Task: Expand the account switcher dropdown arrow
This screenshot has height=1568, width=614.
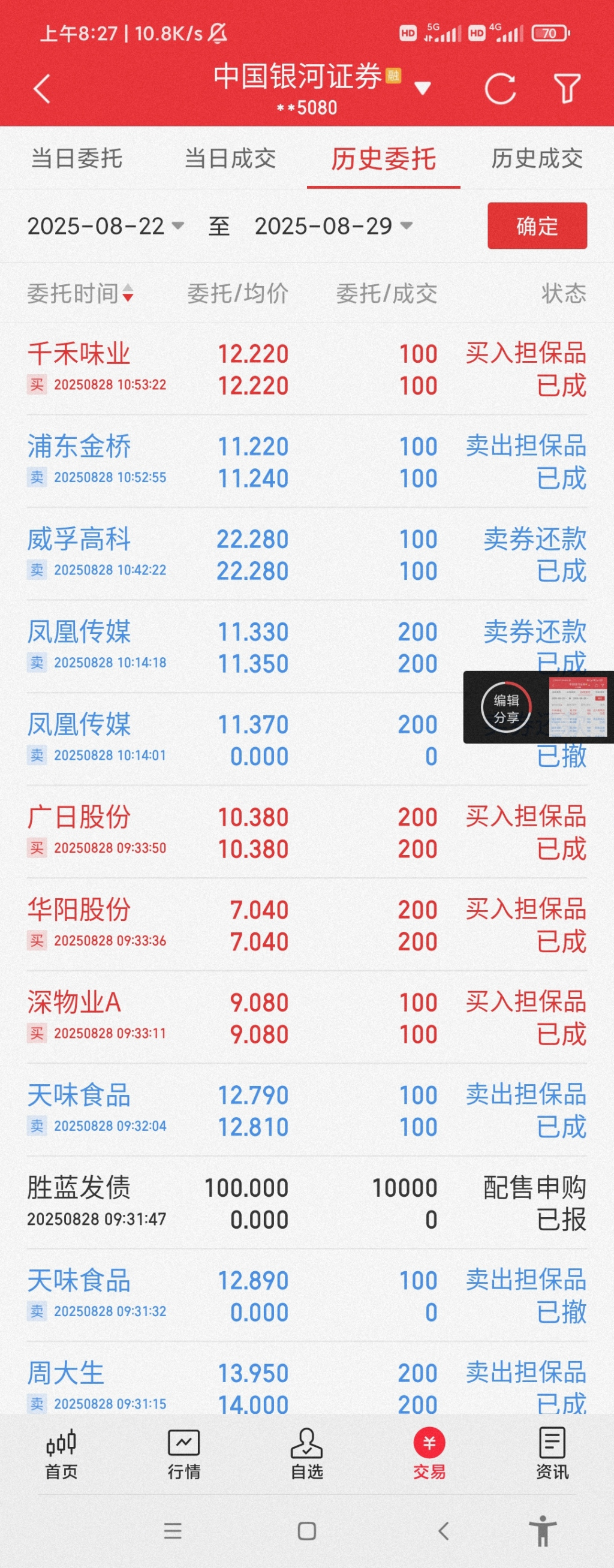Action: tap(422, 89)
